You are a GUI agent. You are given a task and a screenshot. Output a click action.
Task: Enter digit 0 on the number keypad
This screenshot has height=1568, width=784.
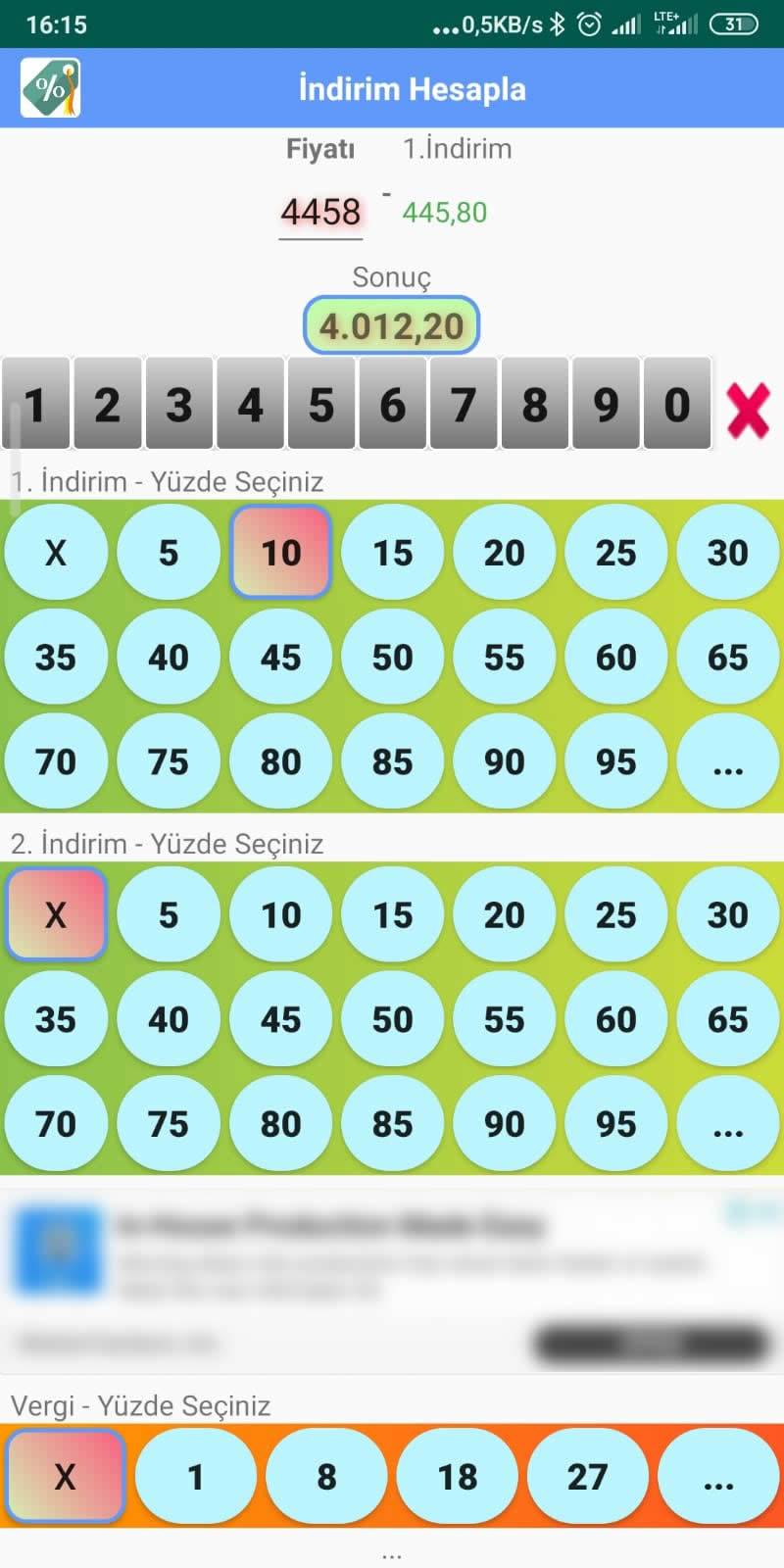point(676,404)
